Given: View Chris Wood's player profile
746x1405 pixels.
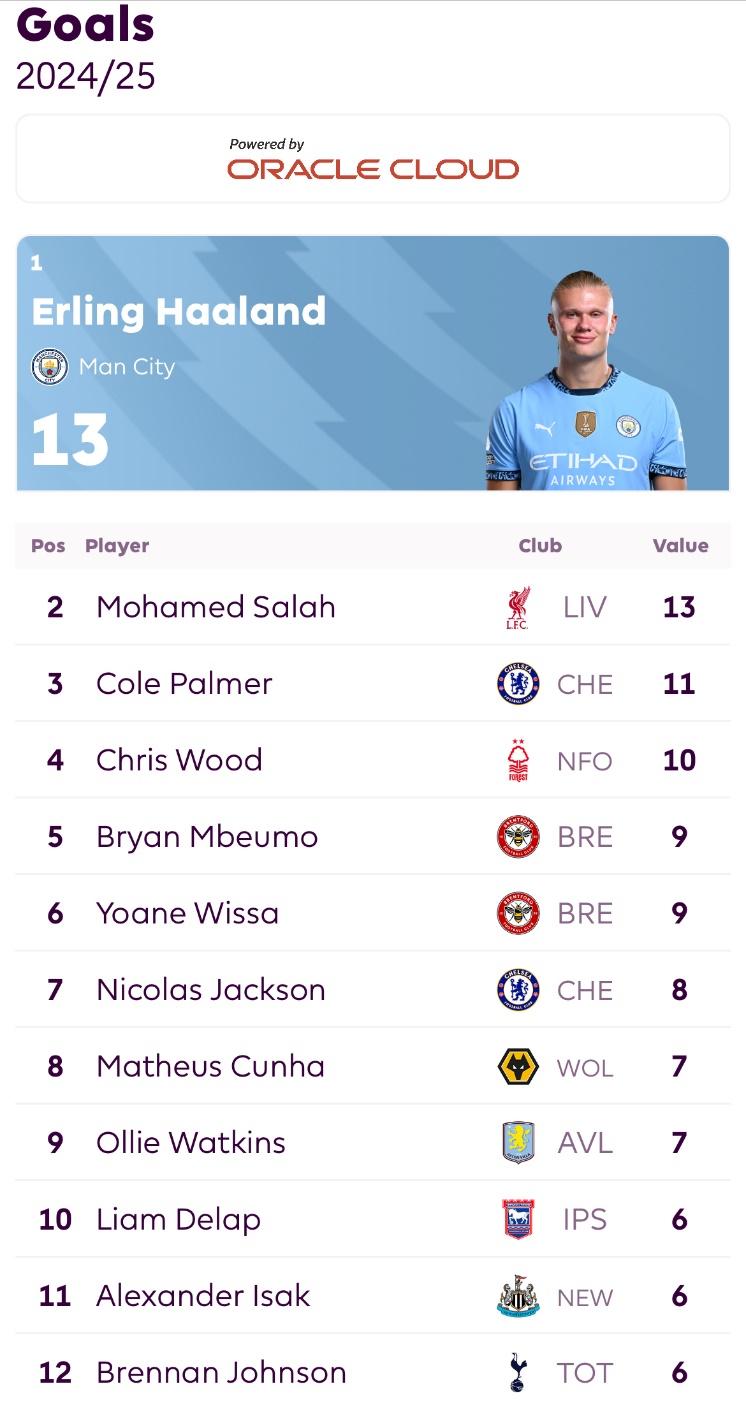Looking at the screenshot, I should click(x=373, y=760).
